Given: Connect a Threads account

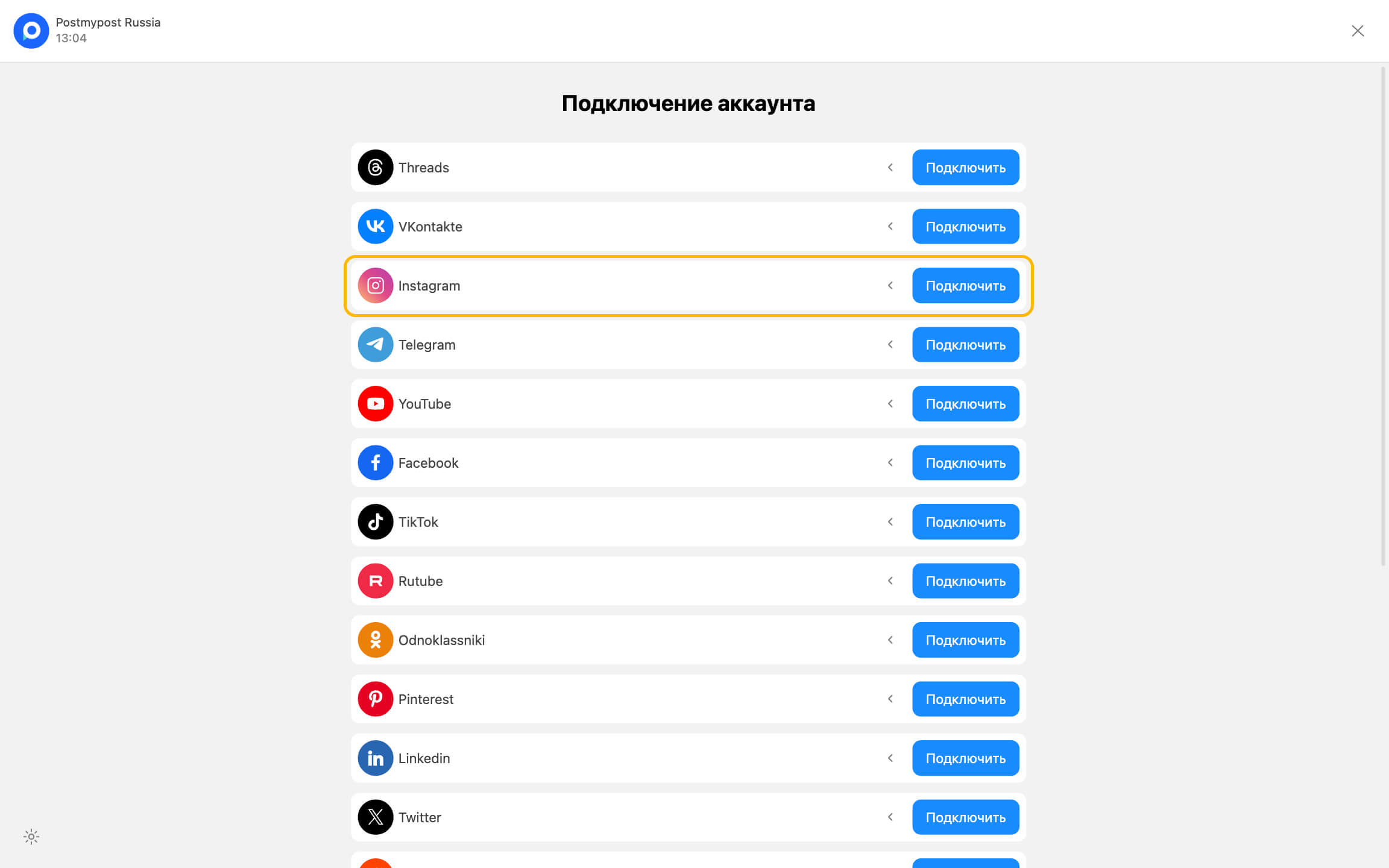Looking at the screenshot, I should (965, 168).
